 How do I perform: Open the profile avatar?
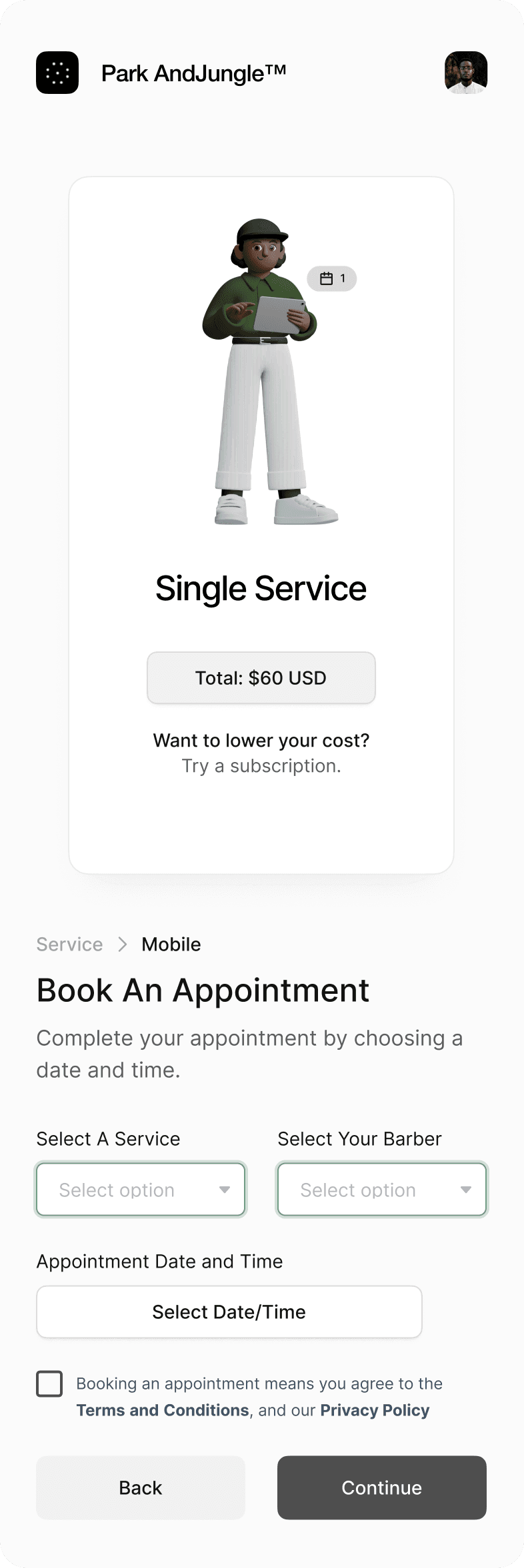[466, 73]
